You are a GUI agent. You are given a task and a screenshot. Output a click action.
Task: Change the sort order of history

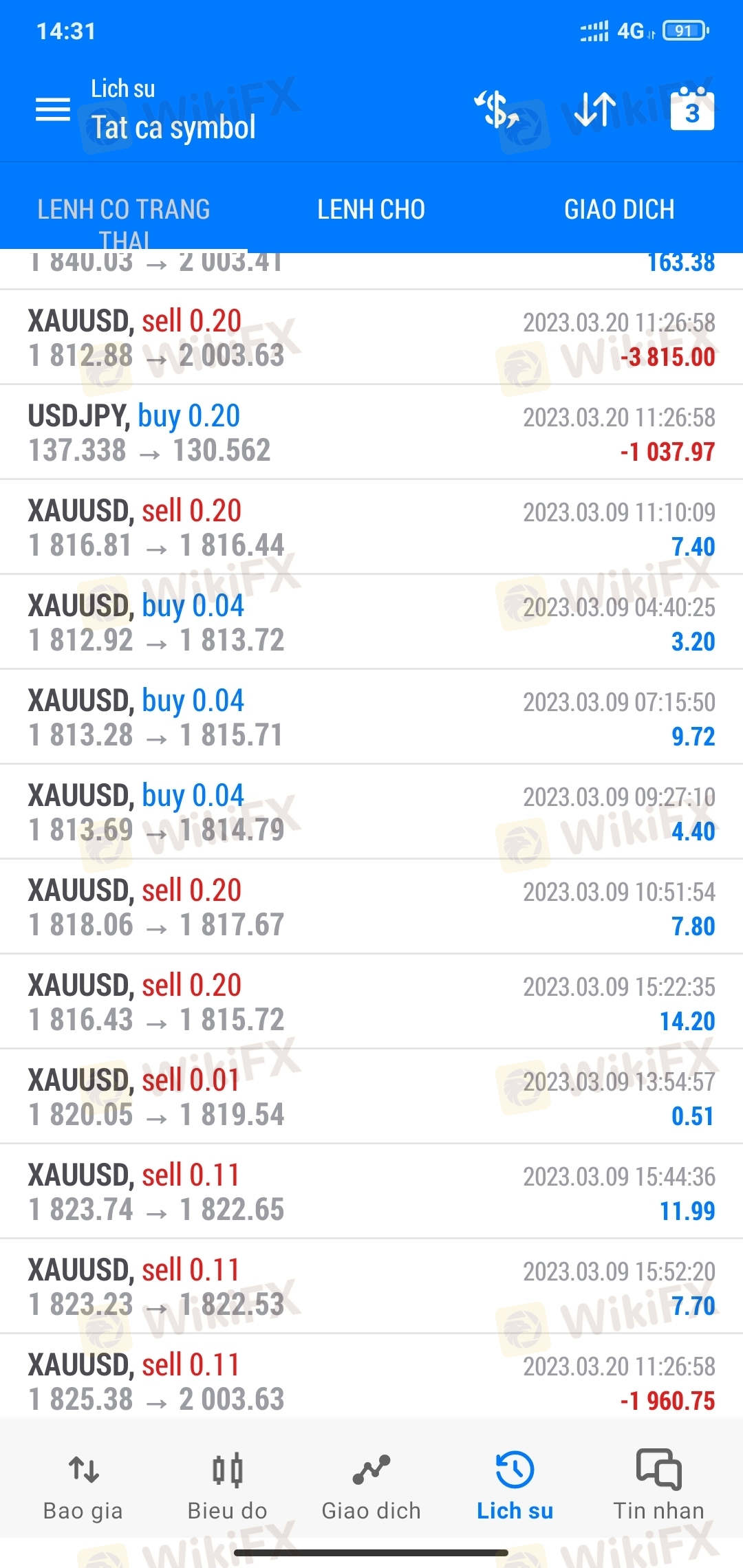(595, 109)
